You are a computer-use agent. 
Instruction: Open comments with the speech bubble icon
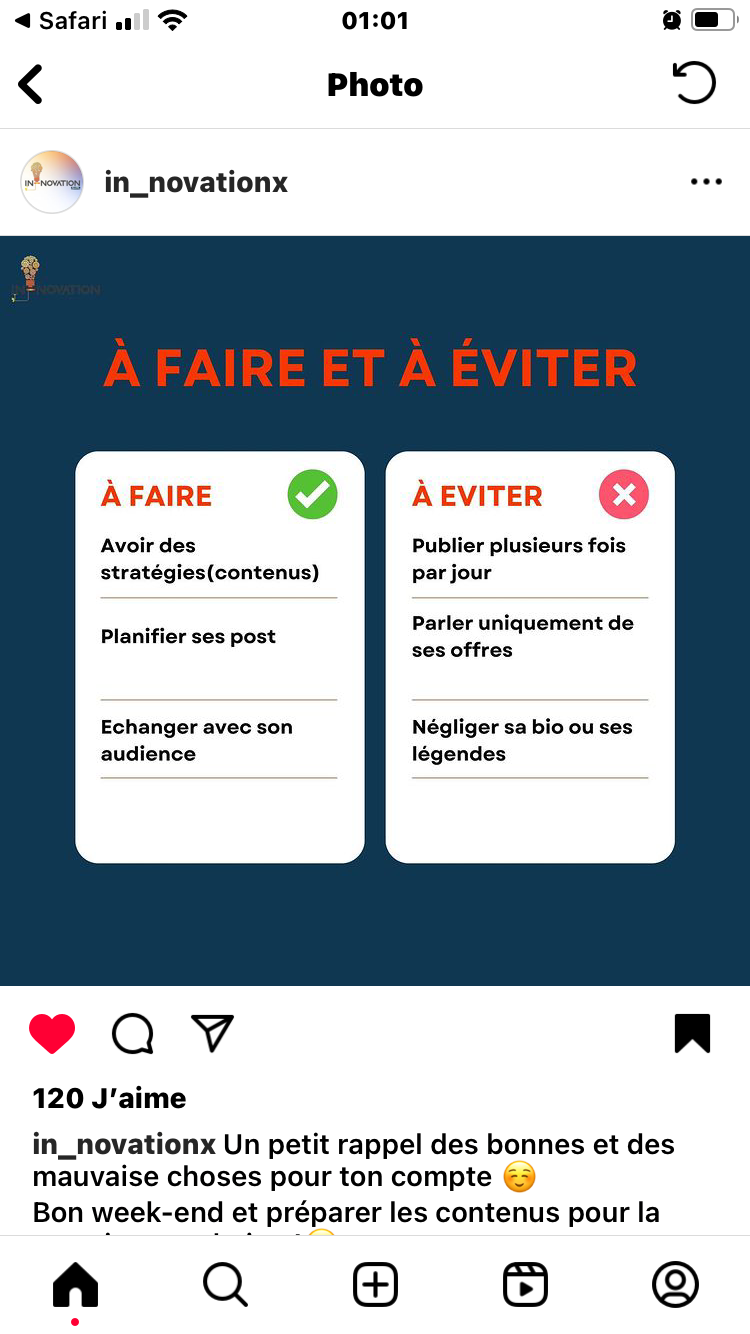click(x=132, y=1034)
